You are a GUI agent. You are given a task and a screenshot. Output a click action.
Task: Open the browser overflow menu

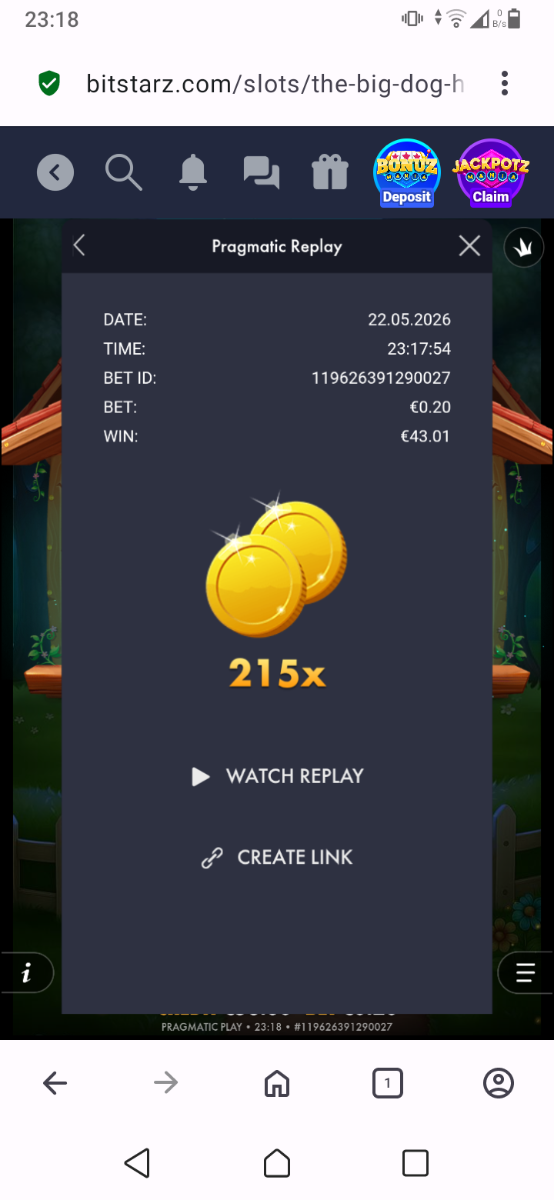coord(505,83)
